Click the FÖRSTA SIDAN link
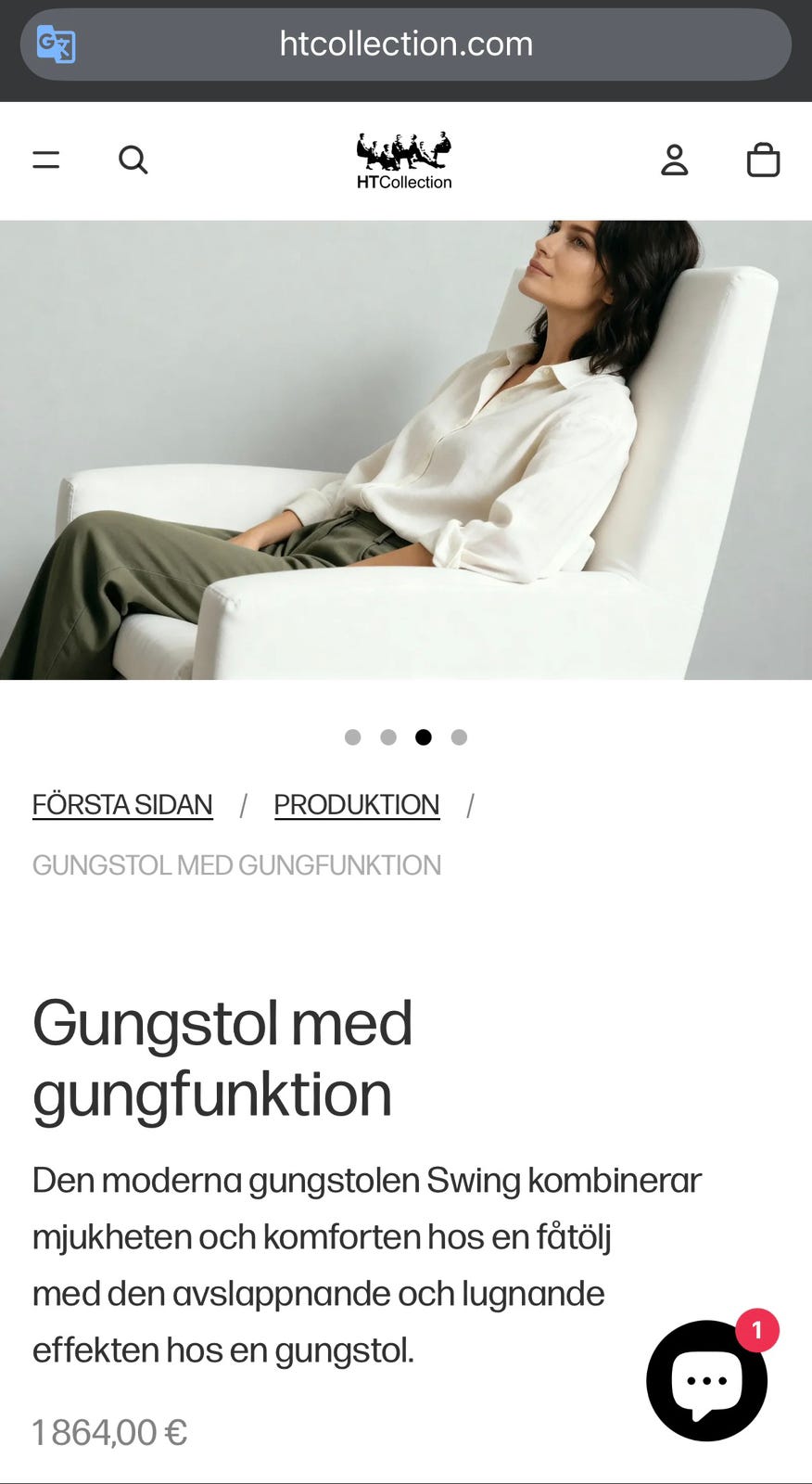The height and width of the screenshot is (1484, 812). pos(121,804)
